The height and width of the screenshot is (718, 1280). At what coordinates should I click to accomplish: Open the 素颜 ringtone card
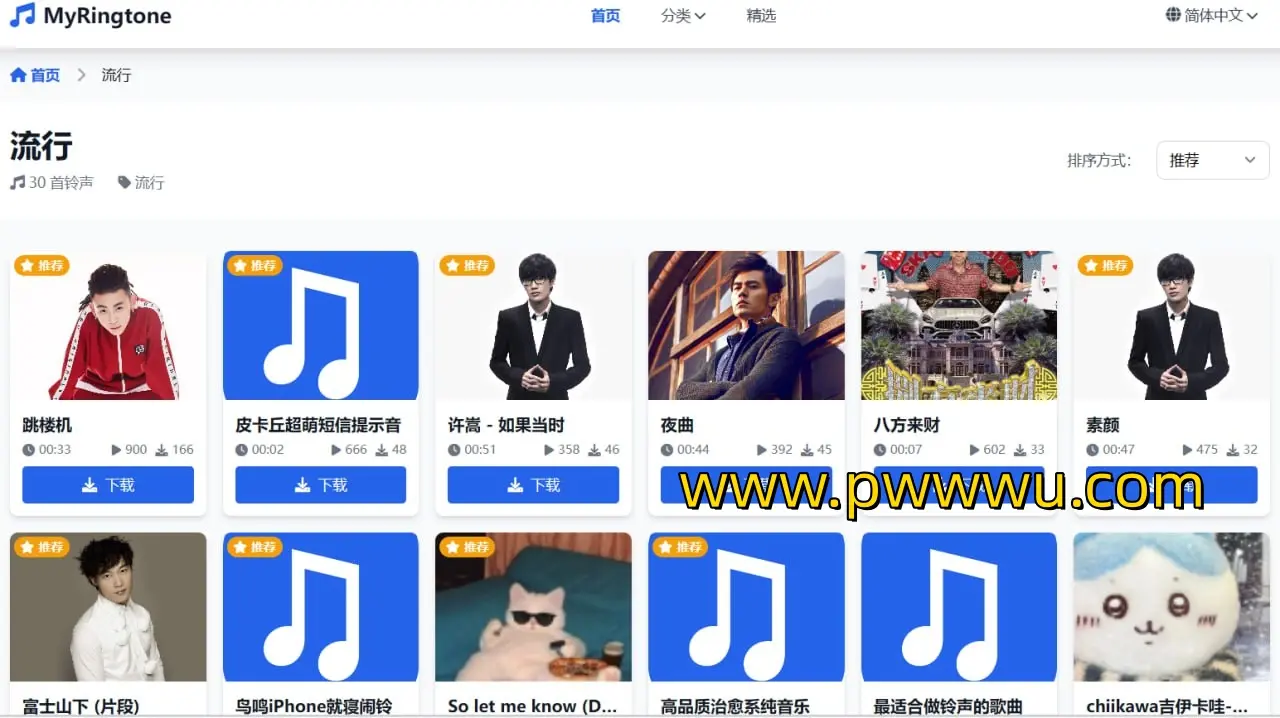tap(1171, 326)
